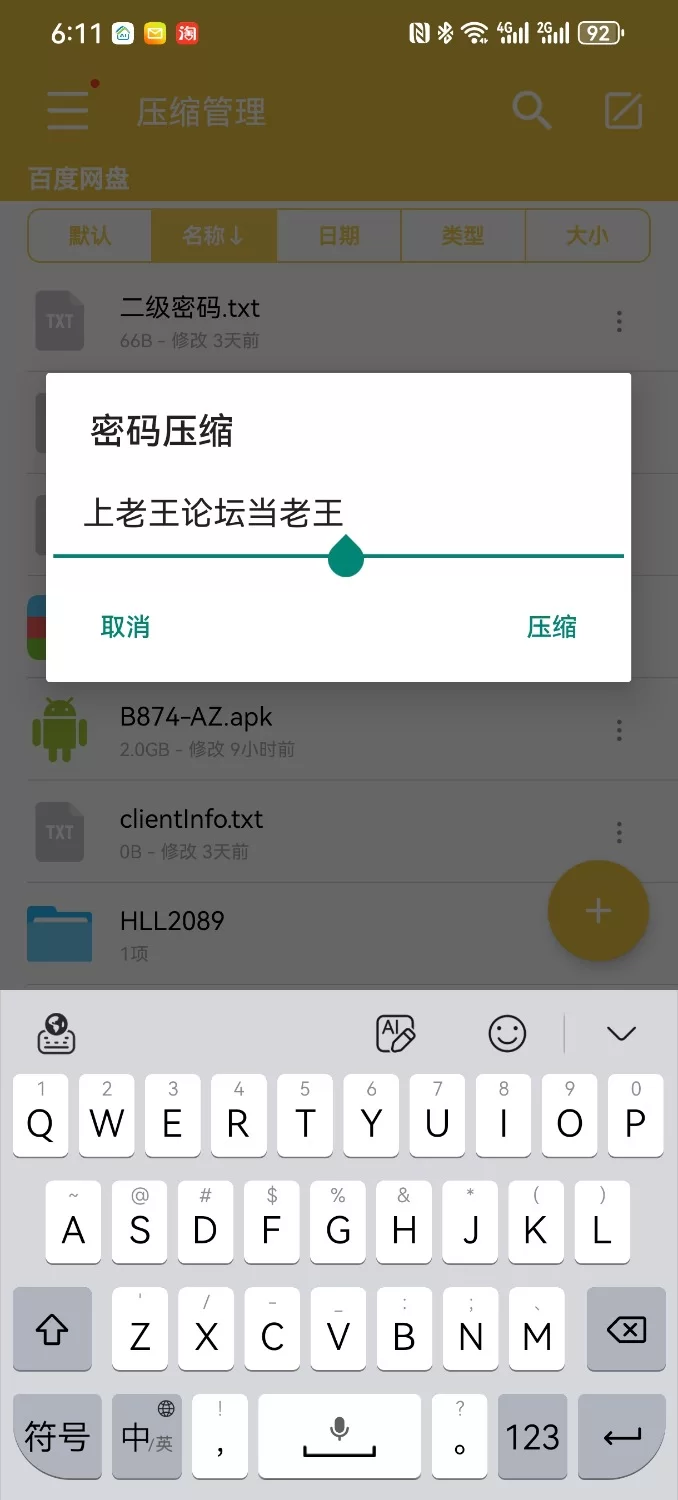Screen dimensions: 678x1500
Task: Tap the voice input space bar
Action: coord(339,1437)
